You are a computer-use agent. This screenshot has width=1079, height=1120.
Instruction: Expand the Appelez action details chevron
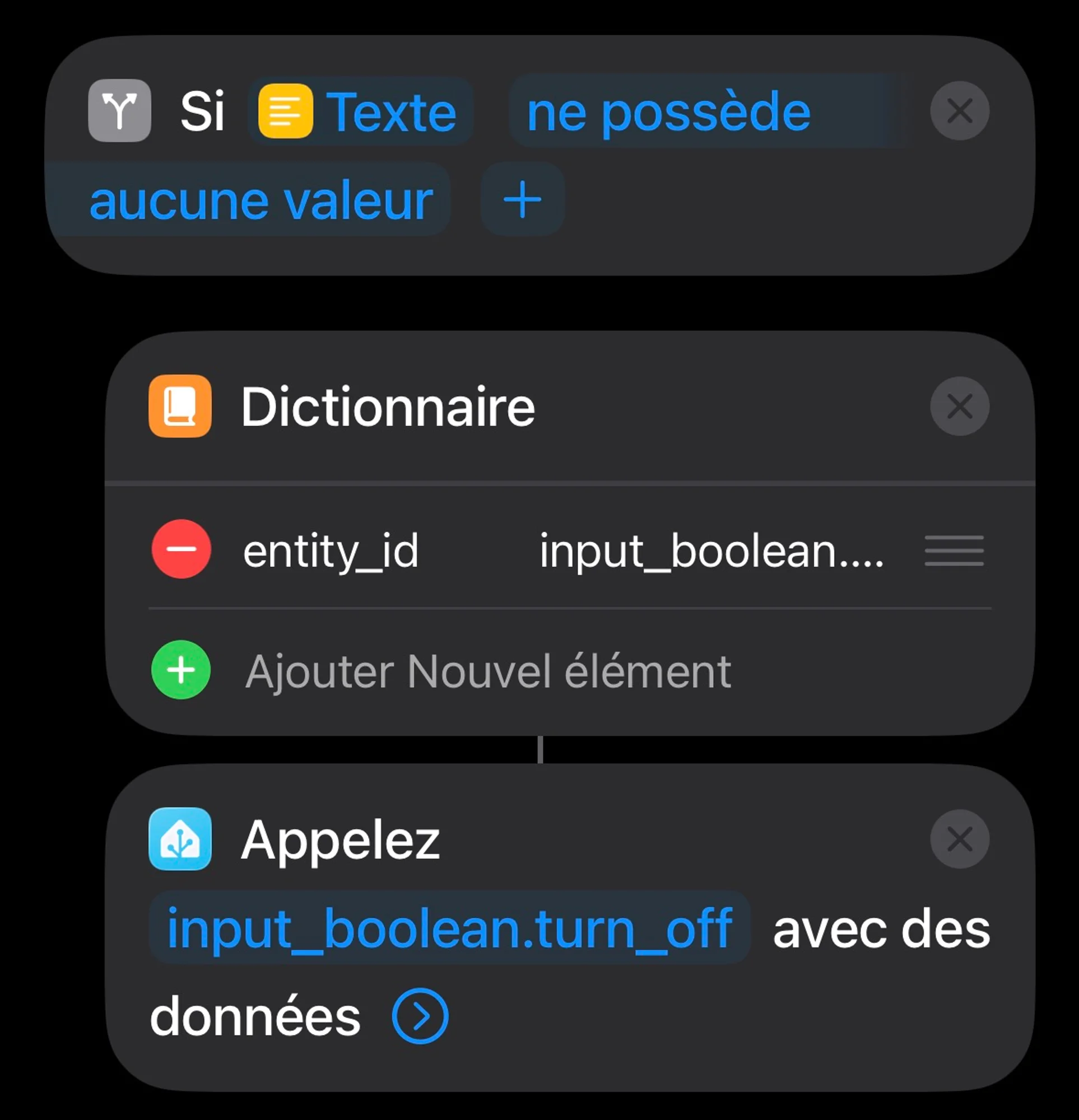coord(420,1016)
